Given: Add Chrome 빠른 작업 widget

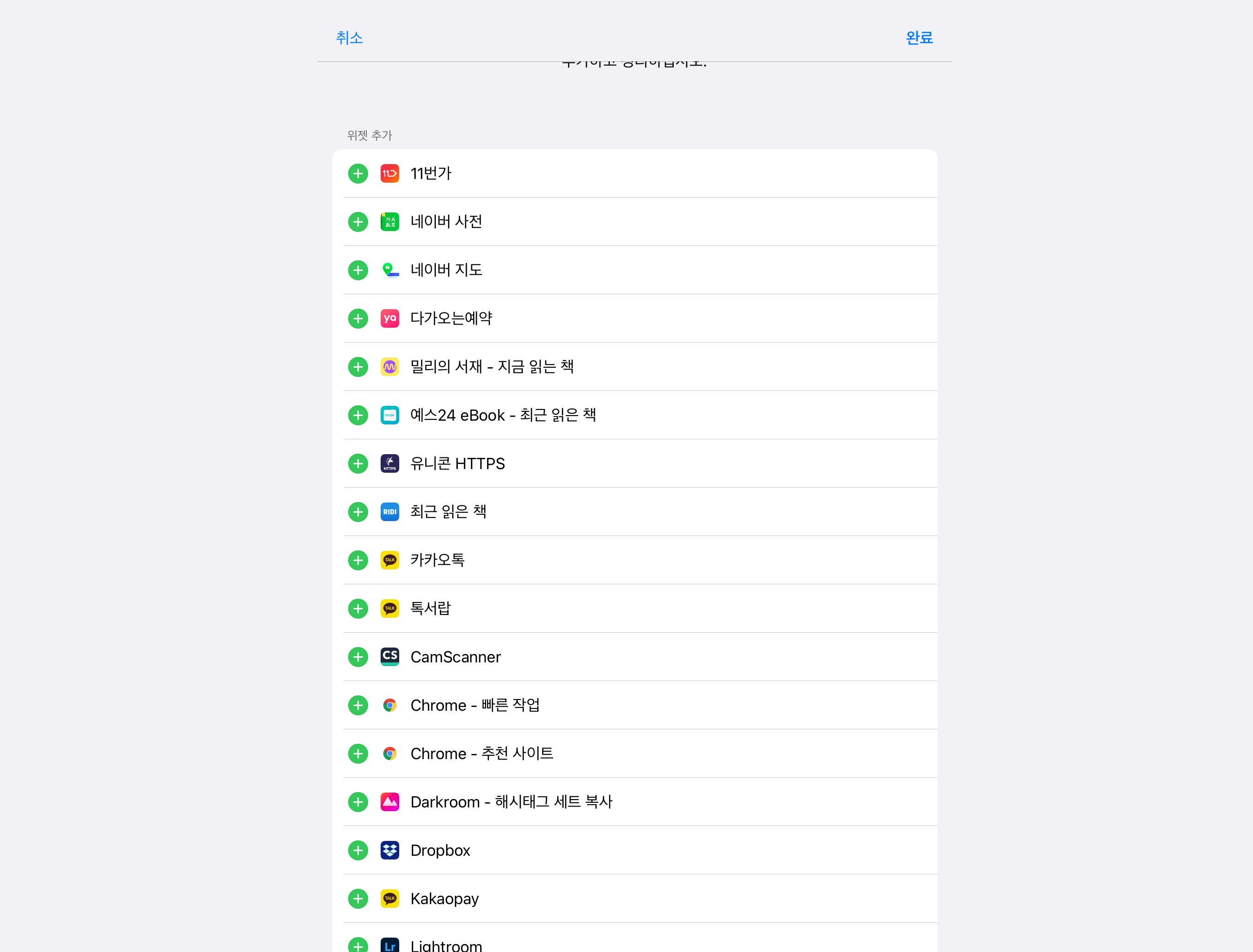Looking at the screenshot, I should tap(358, 706).
